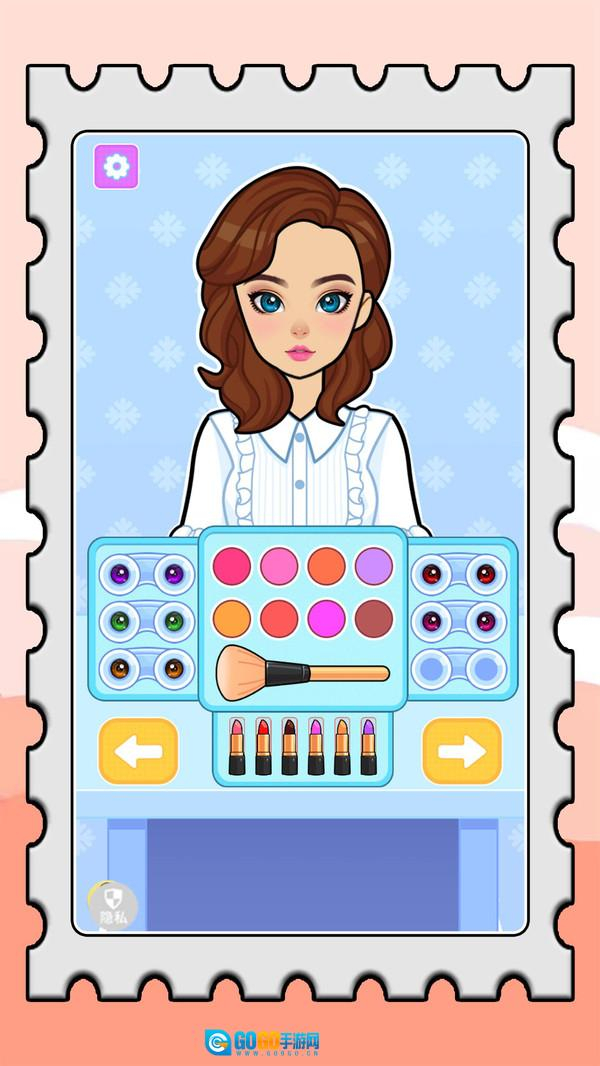The width and height of the screenshot is (600, 1066).
Task: Select the lavender purple blush shade
Action: click(x=374, y=566)
